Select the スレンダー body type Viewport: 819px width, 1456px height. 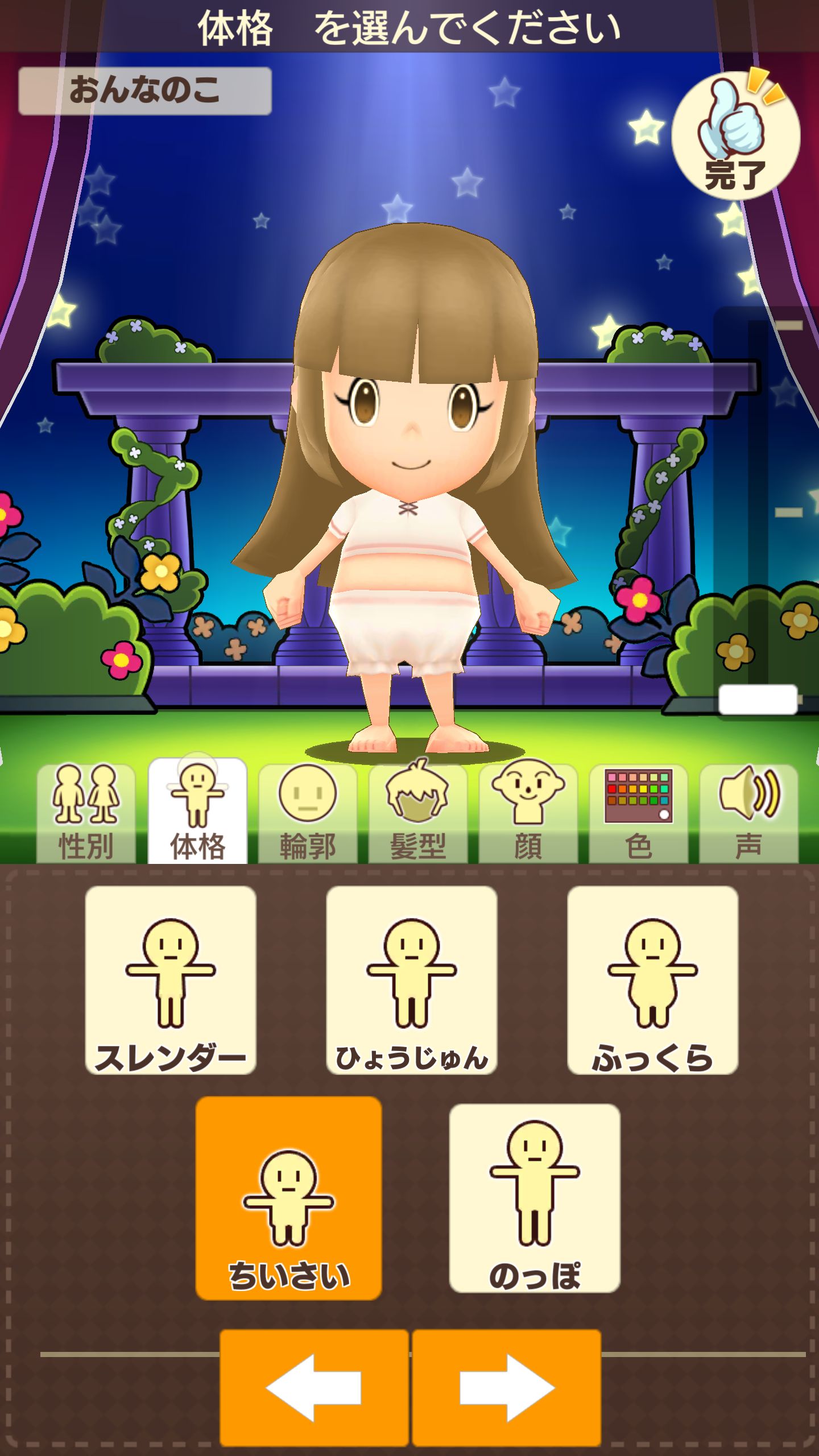pos(171,979)
